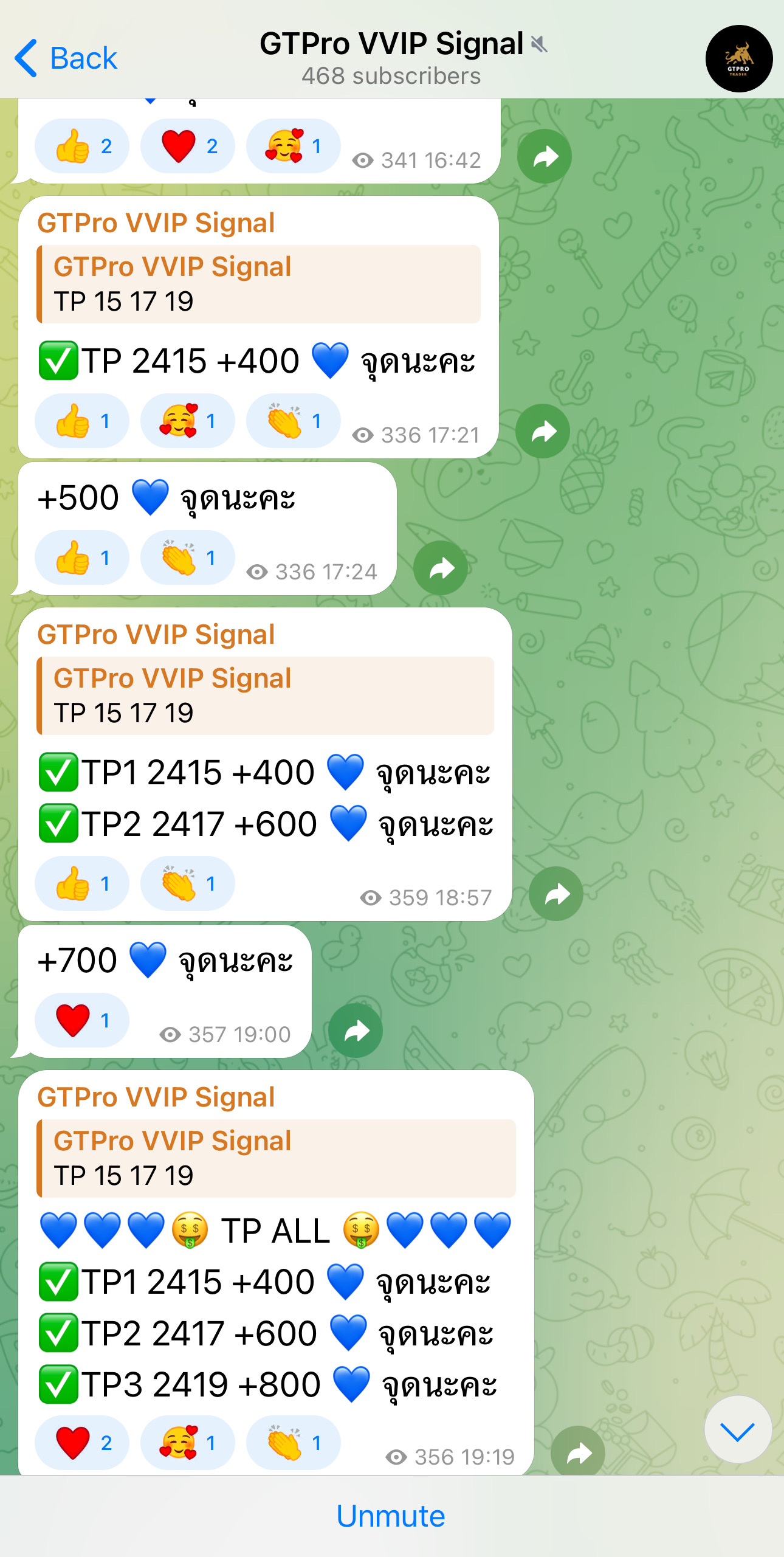Add thumbs-up reaction on the 17:21 message

coord(82,421)
